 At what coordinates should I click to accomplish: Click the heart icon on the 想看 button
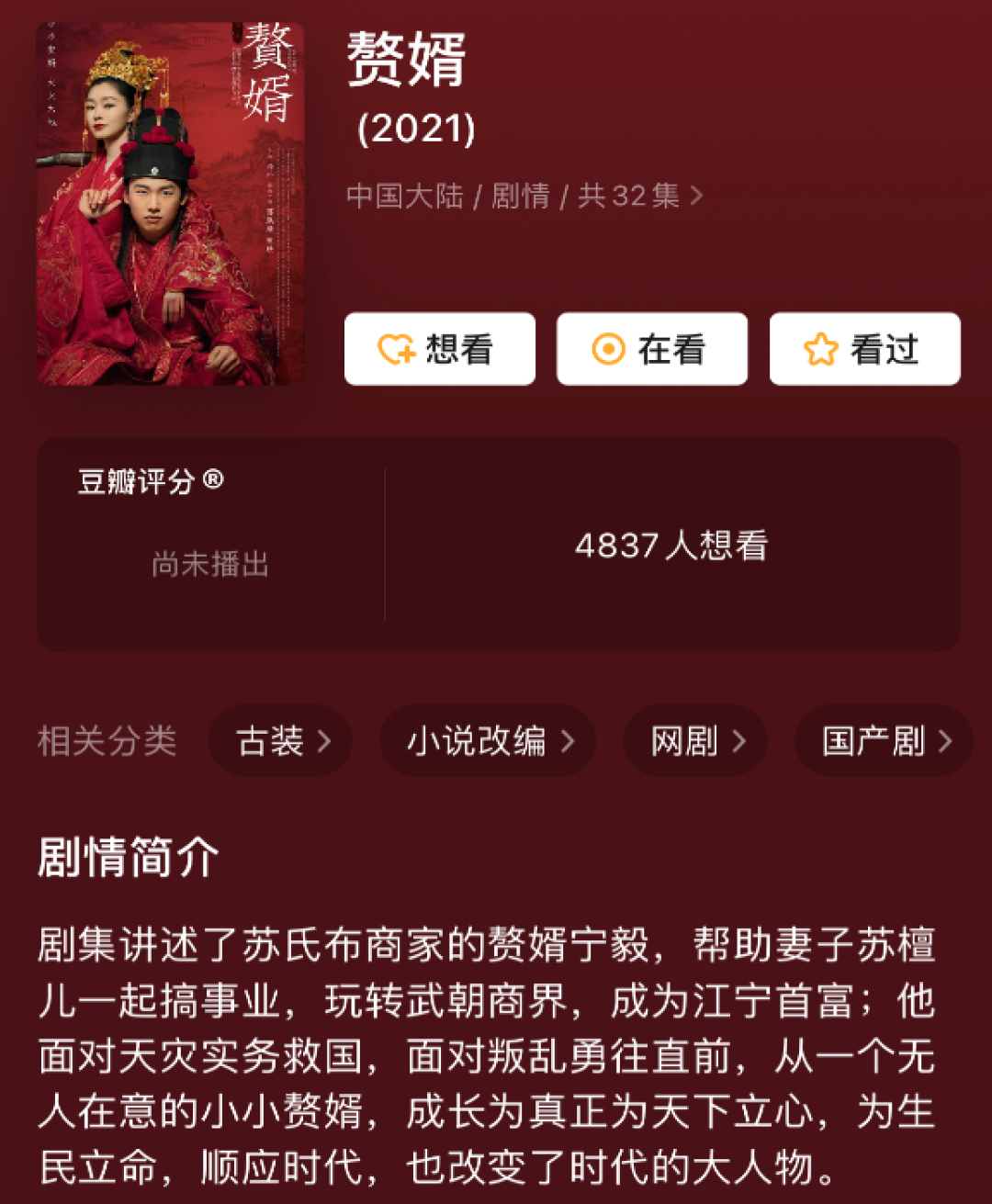click(x=393, y=349)
